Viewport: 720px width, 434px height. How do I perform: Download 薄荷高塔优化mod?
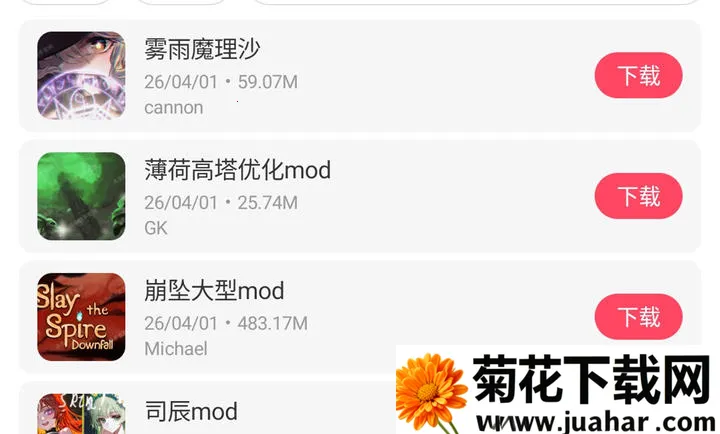(638, 196)
